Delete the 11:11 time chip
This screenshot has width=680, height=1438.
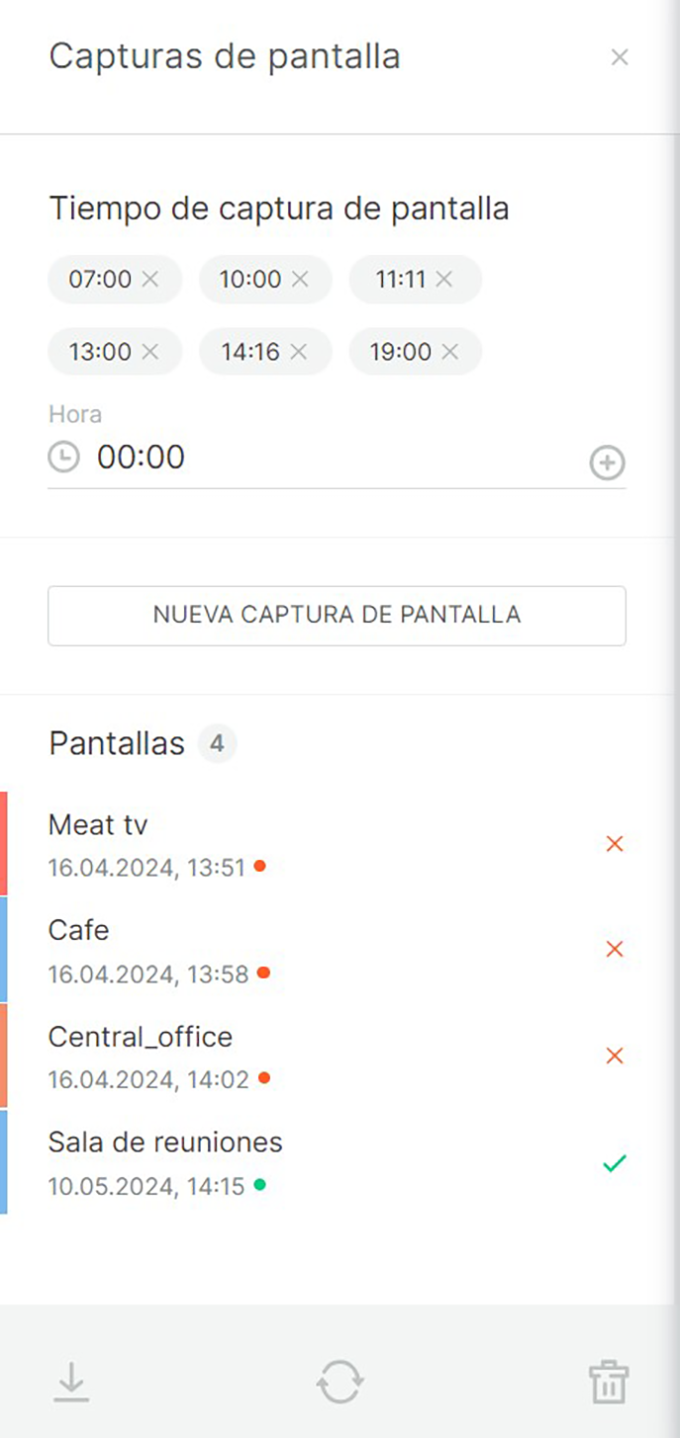[444, 279]
